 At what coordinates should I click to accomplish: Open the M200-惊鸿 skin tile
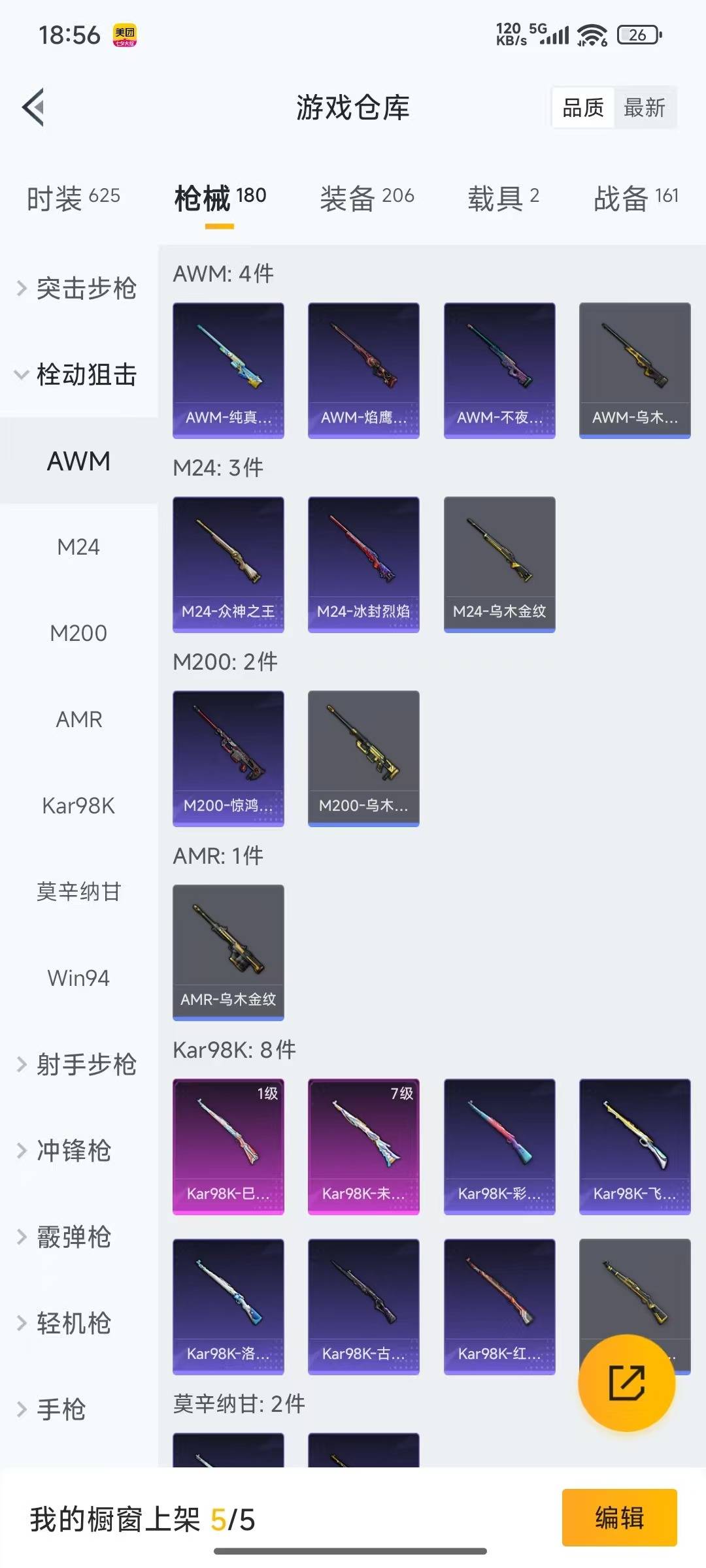(x=228, y=758)
